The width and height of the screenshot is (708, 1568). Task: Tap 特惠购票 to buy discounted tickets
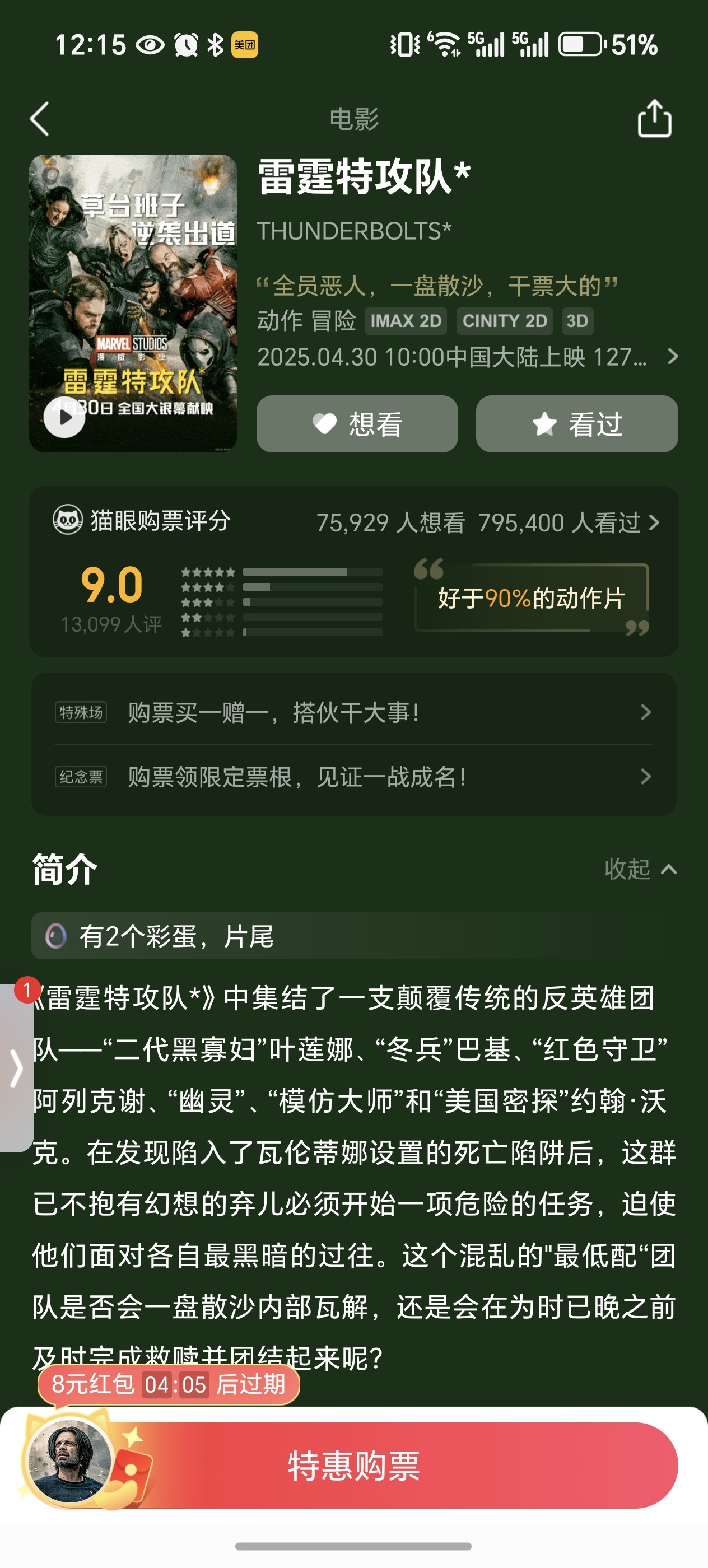(x=353, y=1466)
